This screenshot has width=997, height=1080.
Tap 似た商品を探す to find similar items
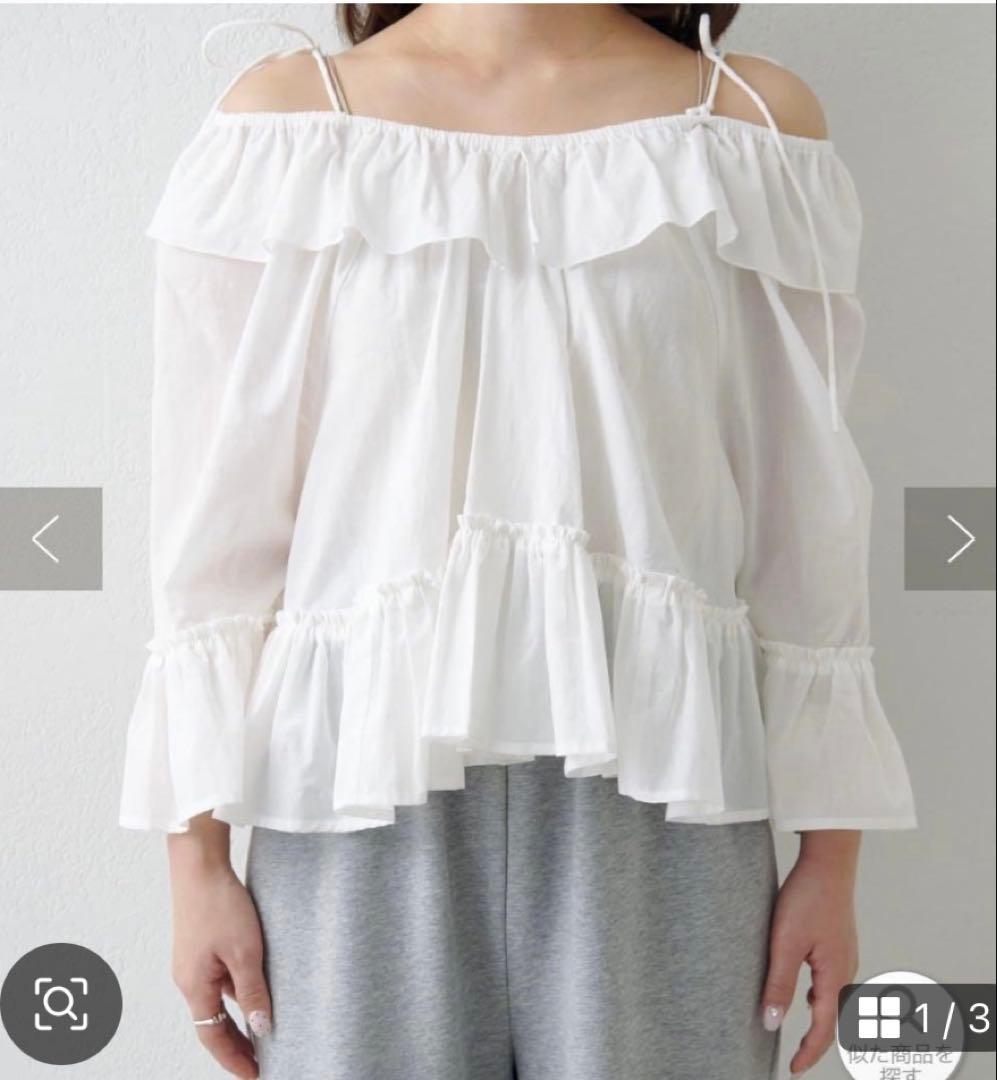(x=901, y=1063)
